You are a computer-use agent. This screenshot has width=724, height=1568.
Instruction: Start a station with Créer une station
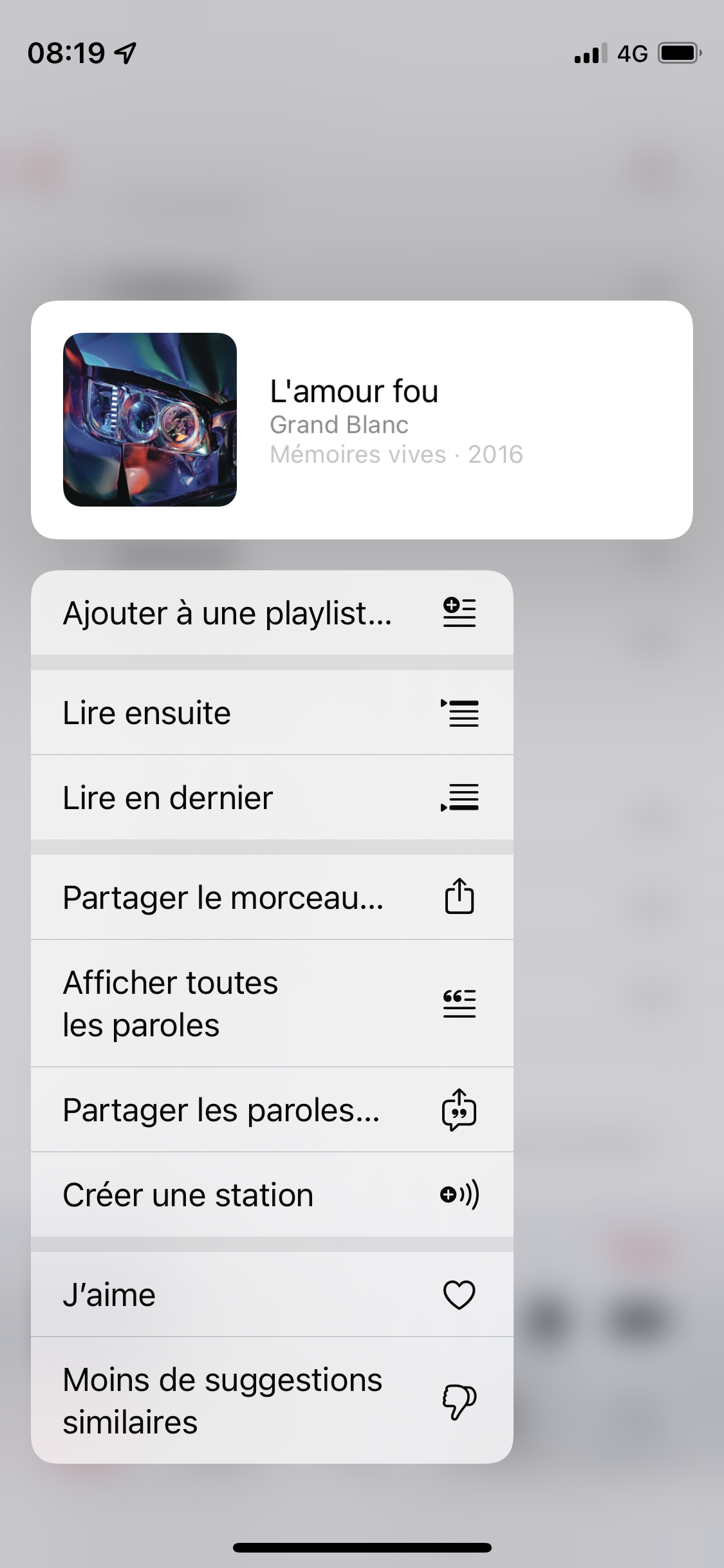click(272, 1195)
